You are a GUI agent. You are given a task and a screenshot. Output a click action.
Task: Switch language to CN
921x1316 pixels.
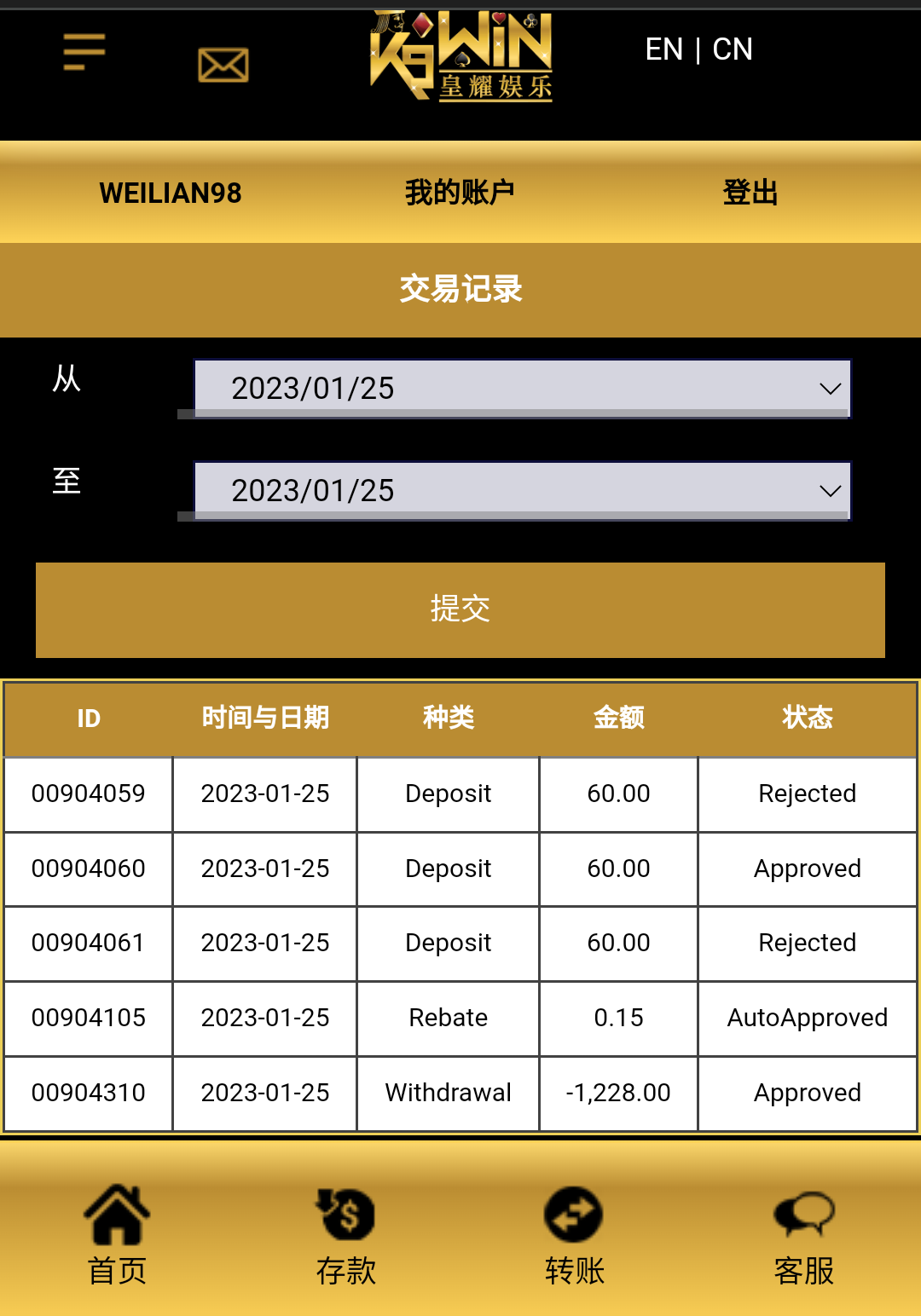pyautogui.click(x=733, y=49)
